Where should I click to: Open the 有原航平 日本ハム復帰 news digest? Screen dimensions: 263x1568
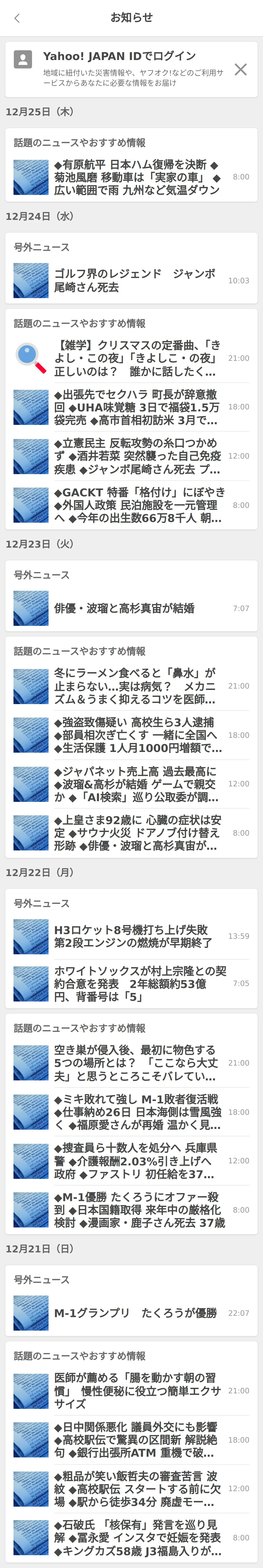pyautogui.click(x=136, y=177)
